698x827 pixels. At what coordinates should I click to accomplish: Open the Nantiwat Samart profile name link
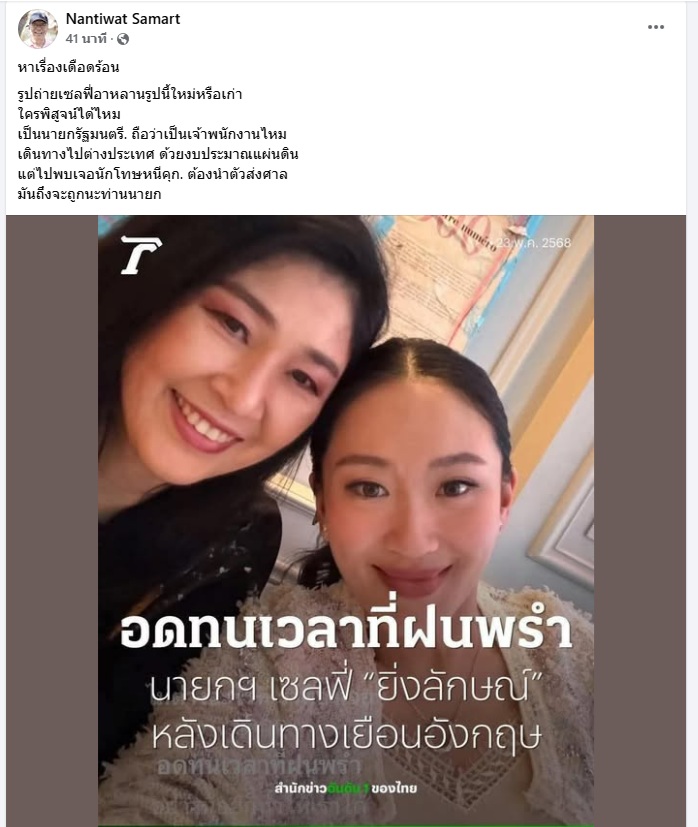pos(123,19)
